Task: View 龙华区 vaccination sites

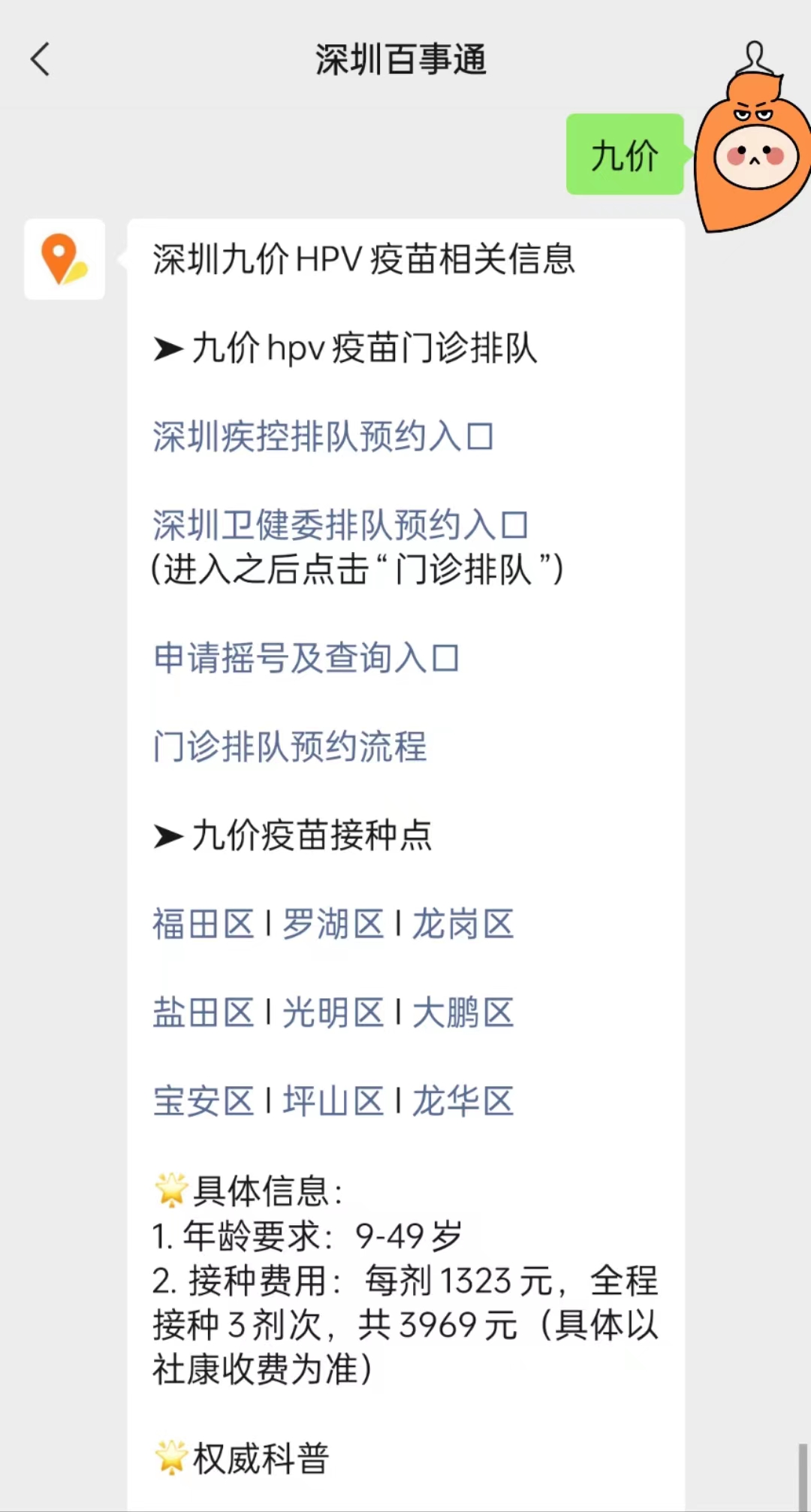Action: [463, 1101]
